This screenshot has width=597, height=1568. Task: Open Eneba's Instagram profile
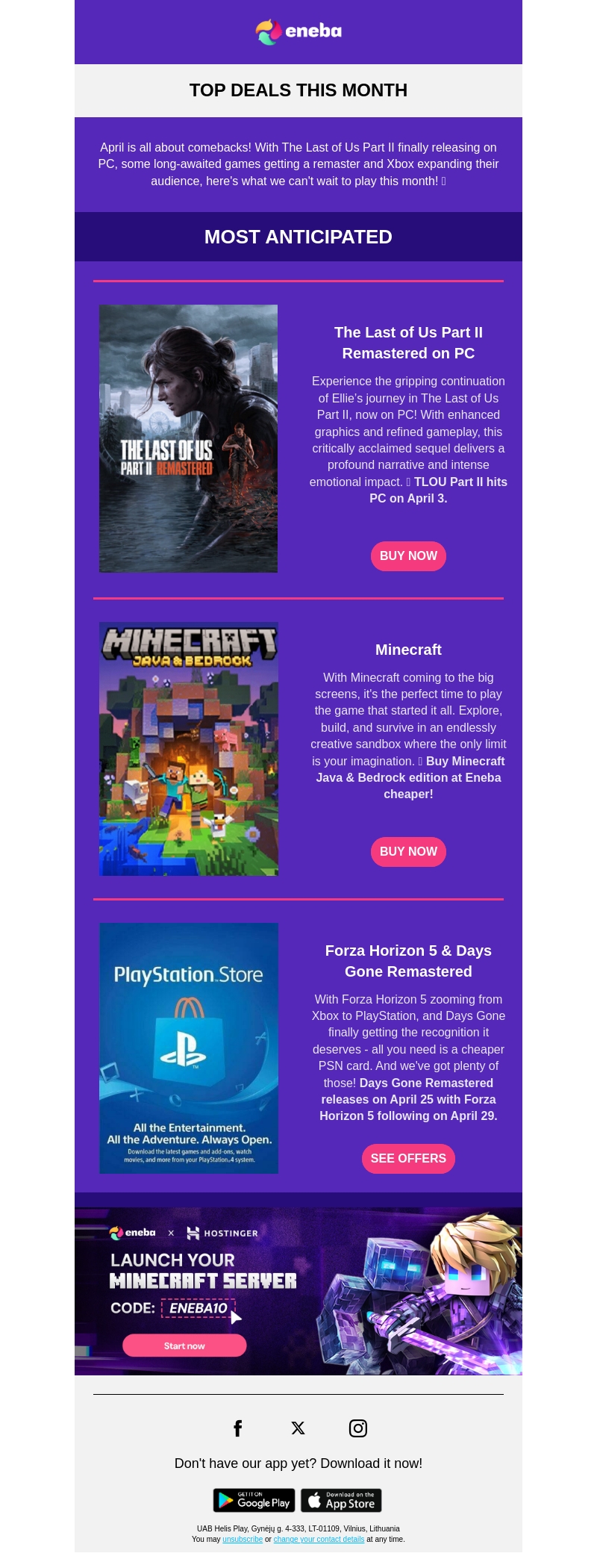coord(358,1428)
